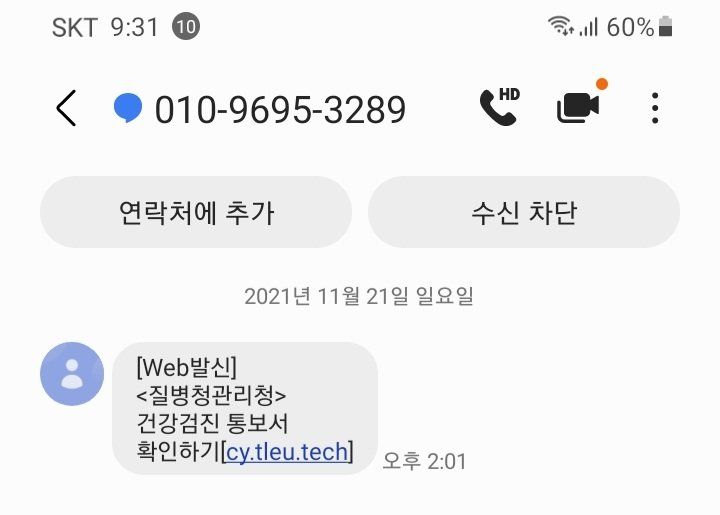Open the cy.tleu.tech link
The image size is (720, 515).
click(x=288, y=451)
